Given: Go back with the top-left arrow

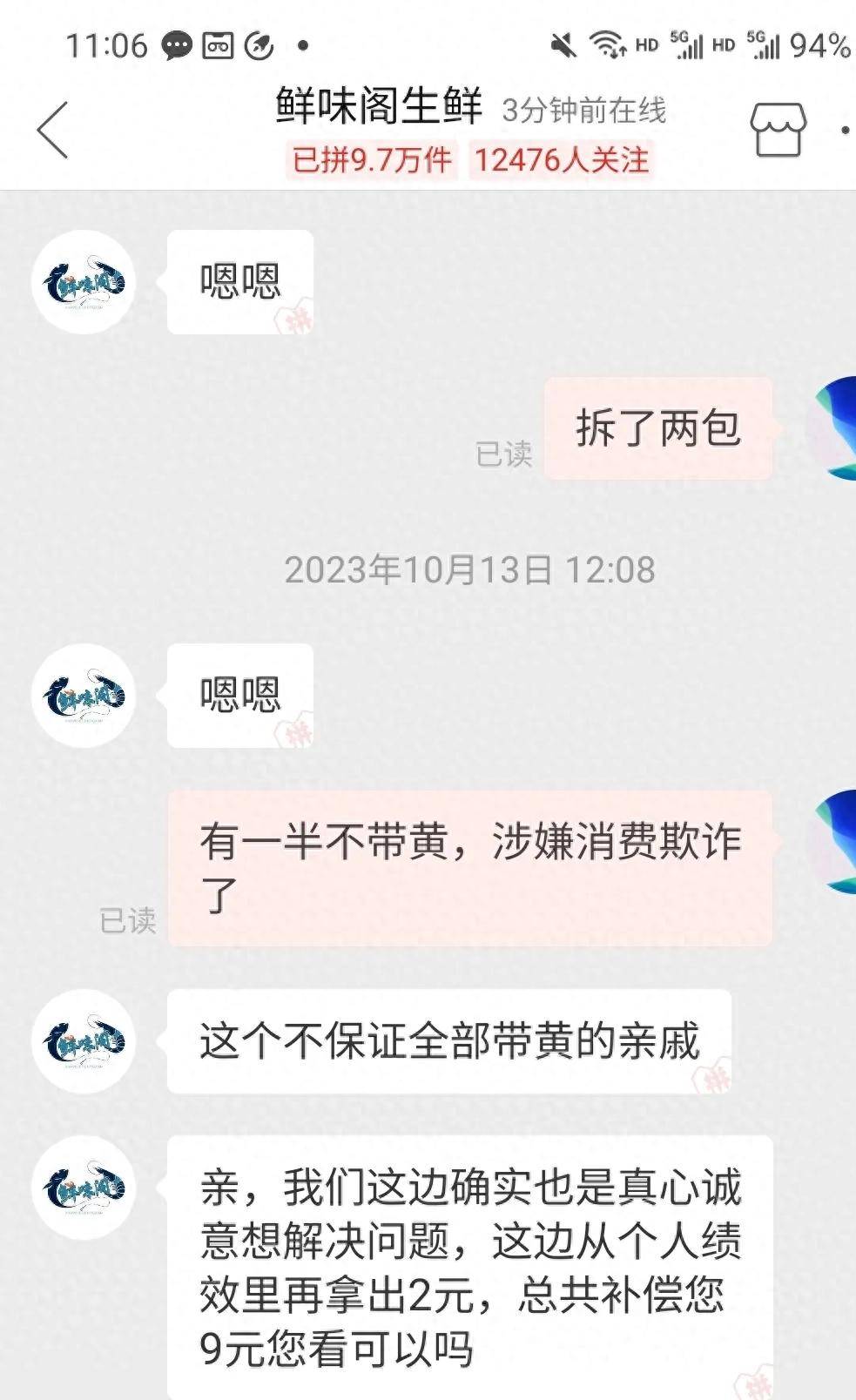Looking at the screenshot, I should coord(53,131).
